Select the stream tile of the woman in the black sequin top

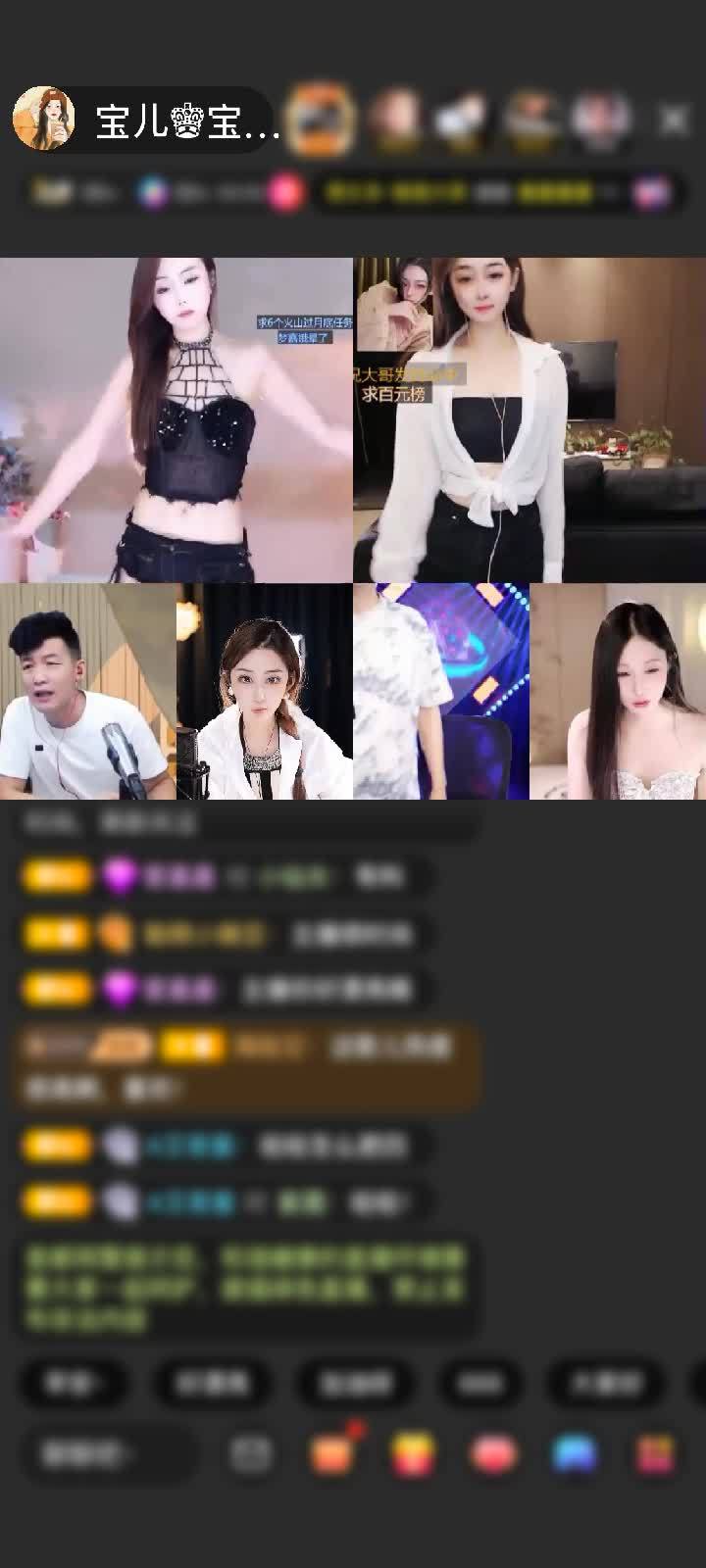tap(176, 419)
